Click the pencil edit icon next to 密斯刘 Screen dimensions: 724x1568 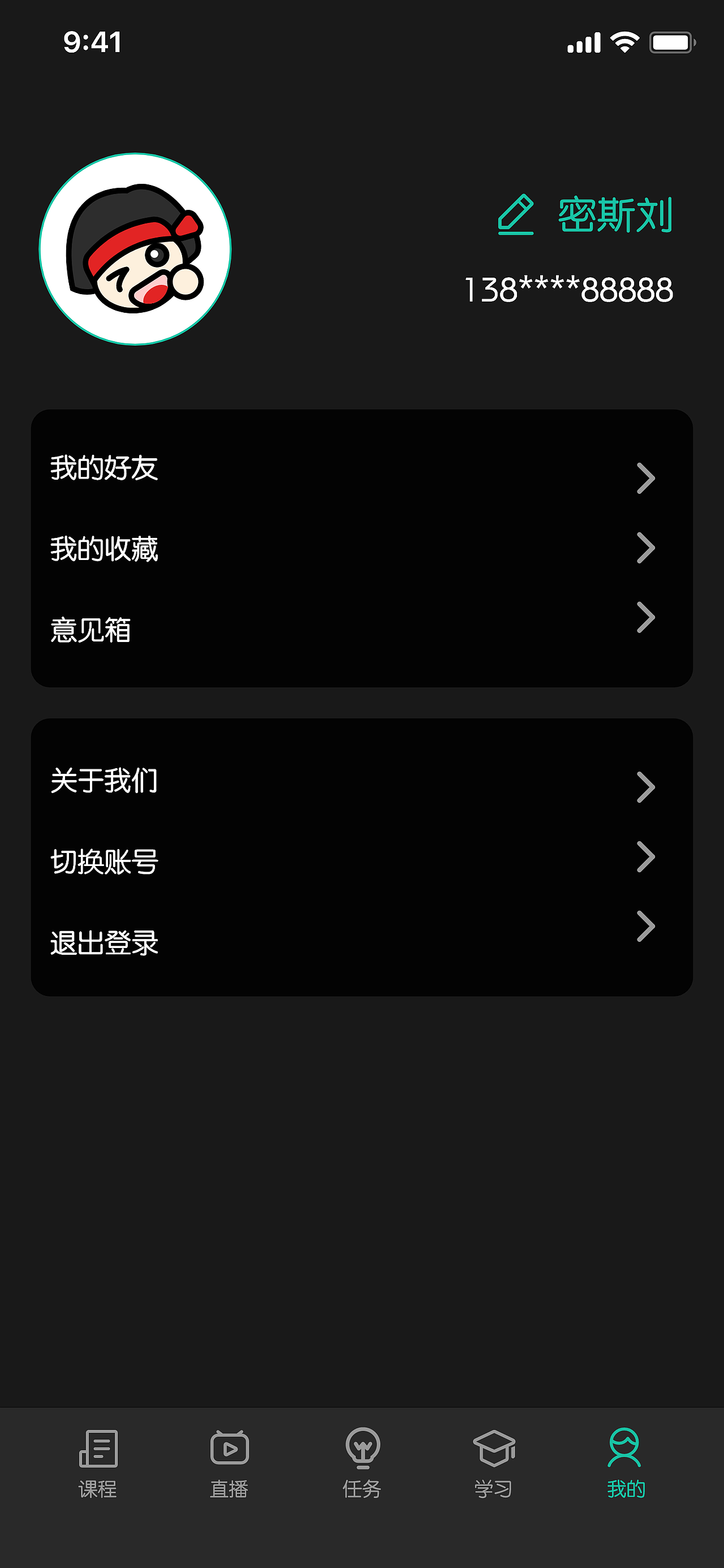[515, 214]
